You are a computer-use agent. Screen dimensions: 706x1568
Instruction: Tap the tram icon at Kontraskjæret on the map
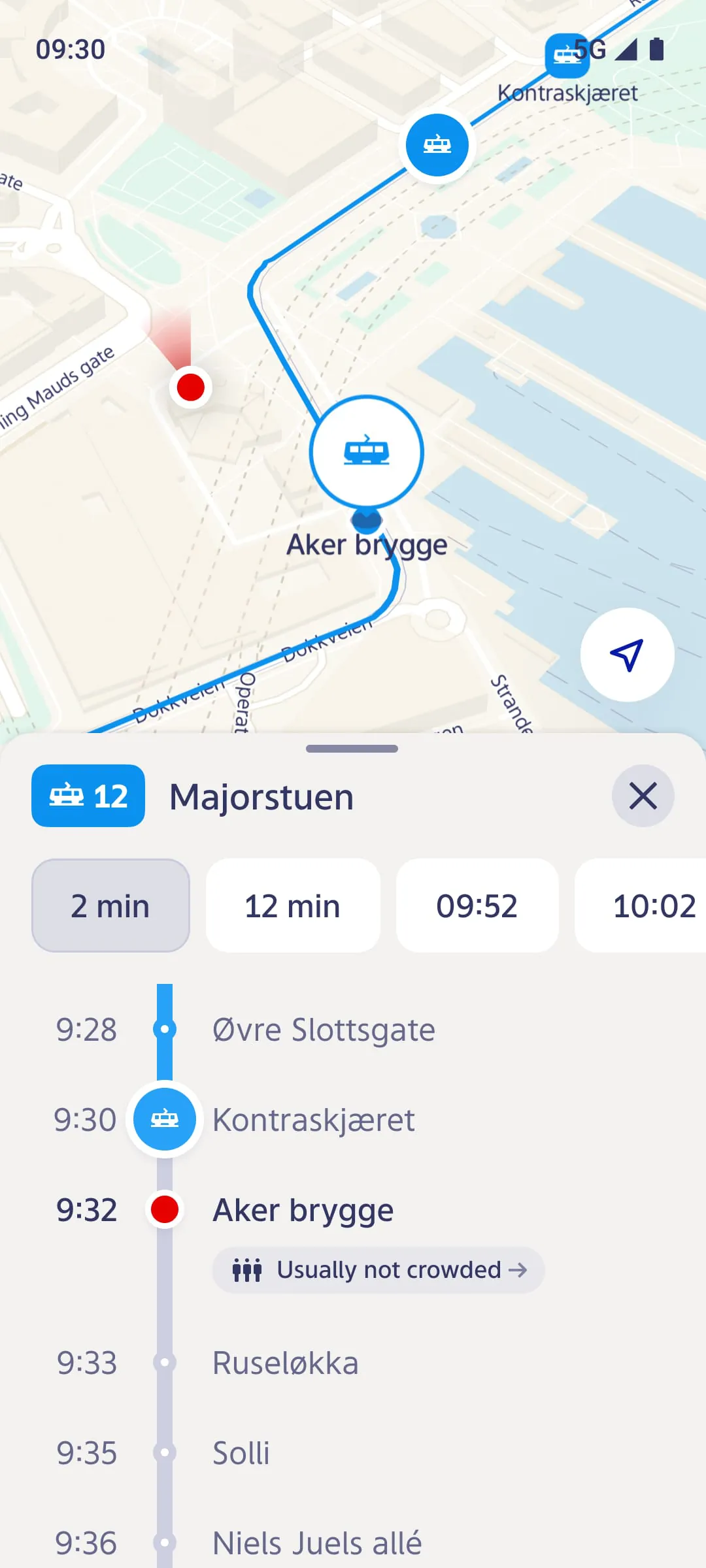click(436, 145)
